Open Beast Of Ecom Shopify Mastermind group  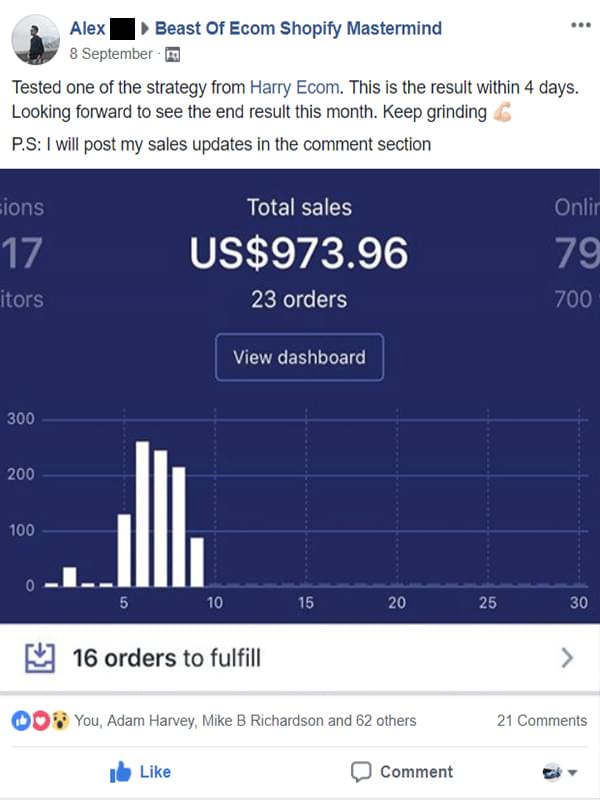[x=298, y=28]
